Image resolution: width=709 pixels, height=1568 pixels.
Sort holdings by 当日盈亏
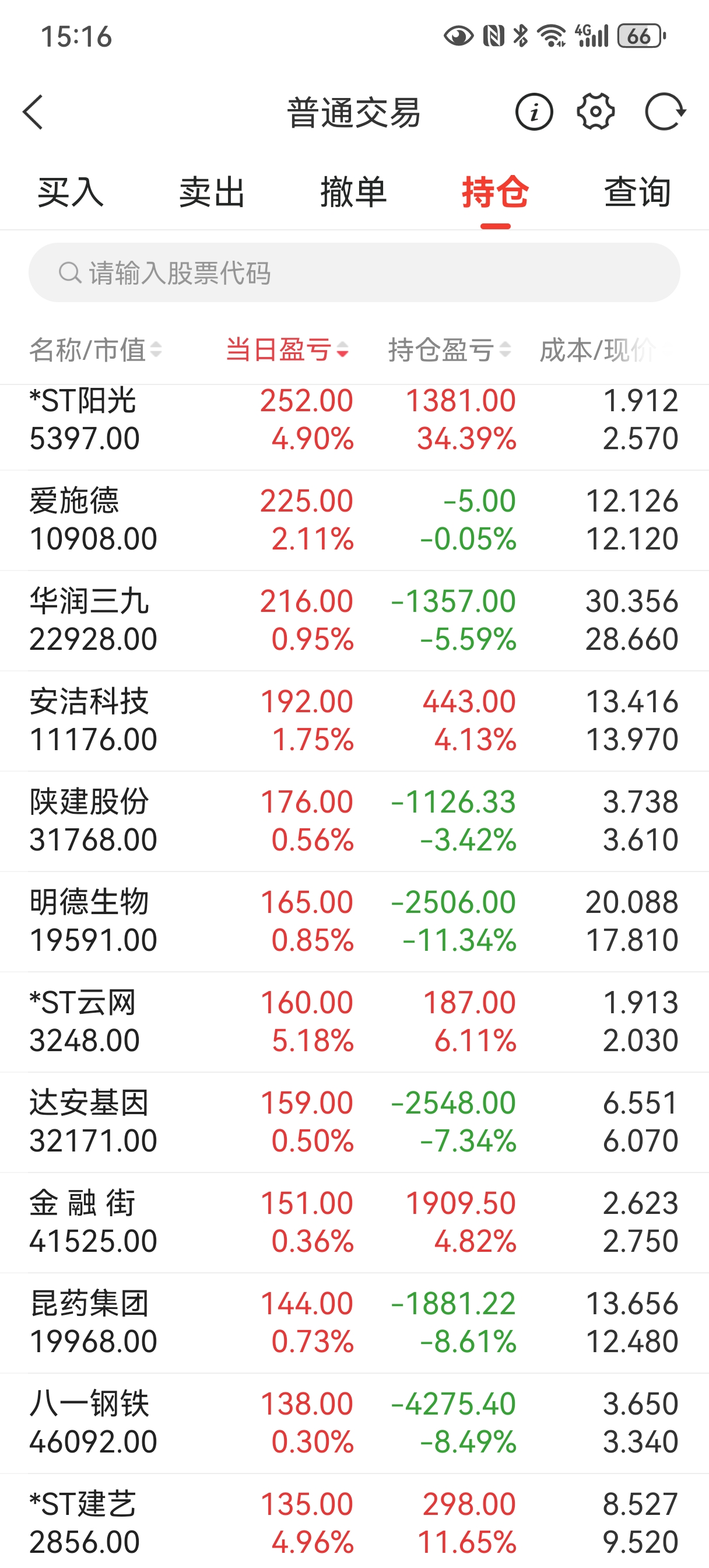[287, 350]
